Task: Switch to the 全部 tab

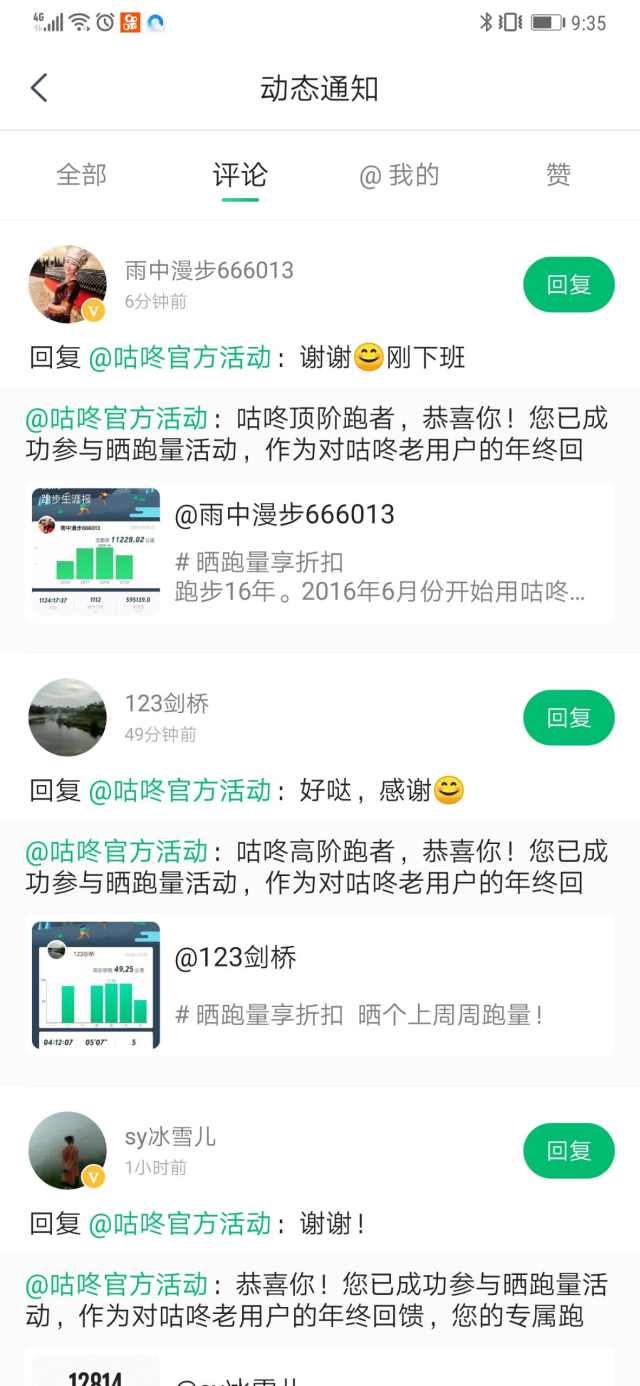Action: click(x=81, y=175)
